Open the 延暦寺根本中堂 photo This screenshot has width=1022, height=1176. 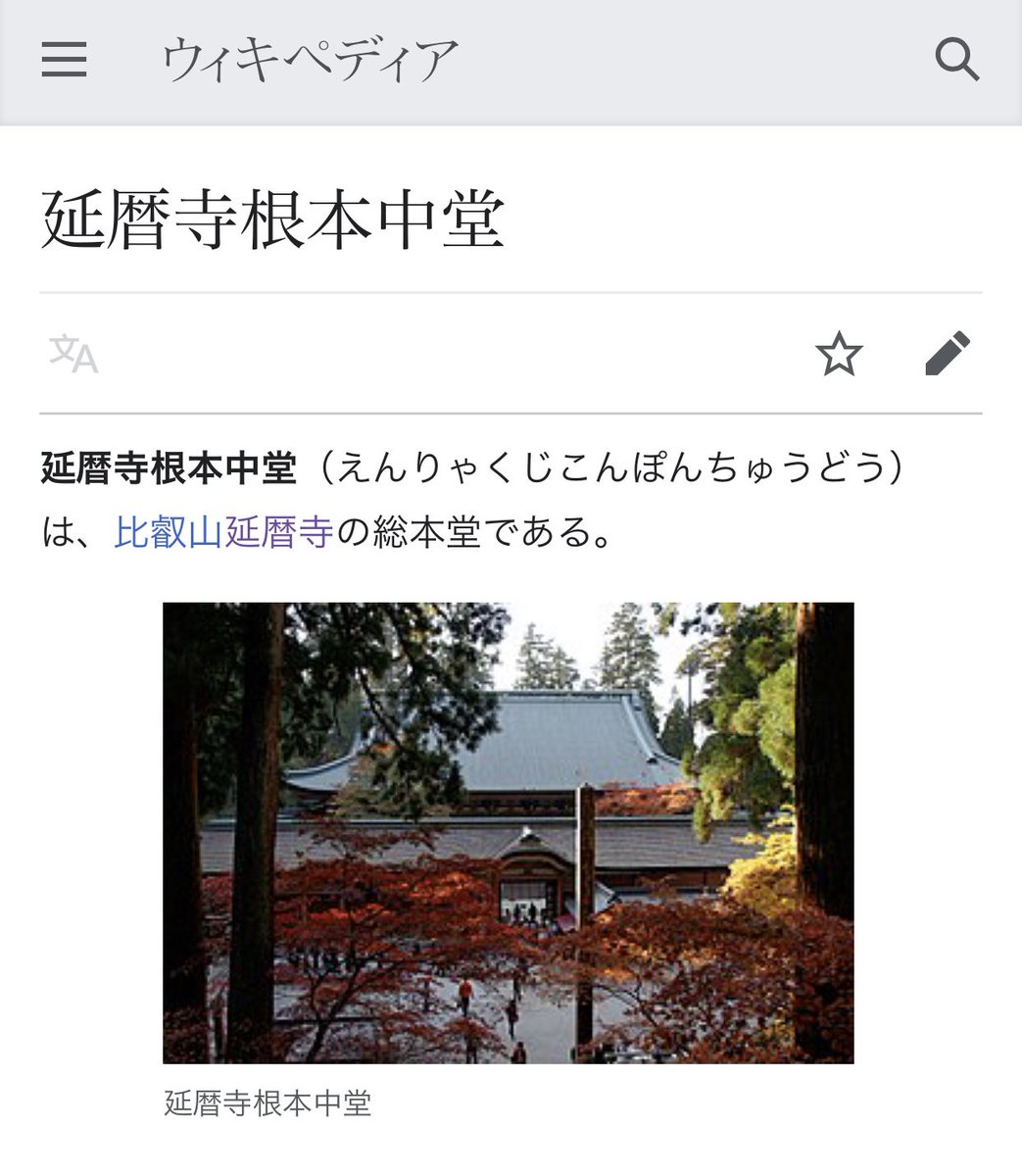coord(508,832)
